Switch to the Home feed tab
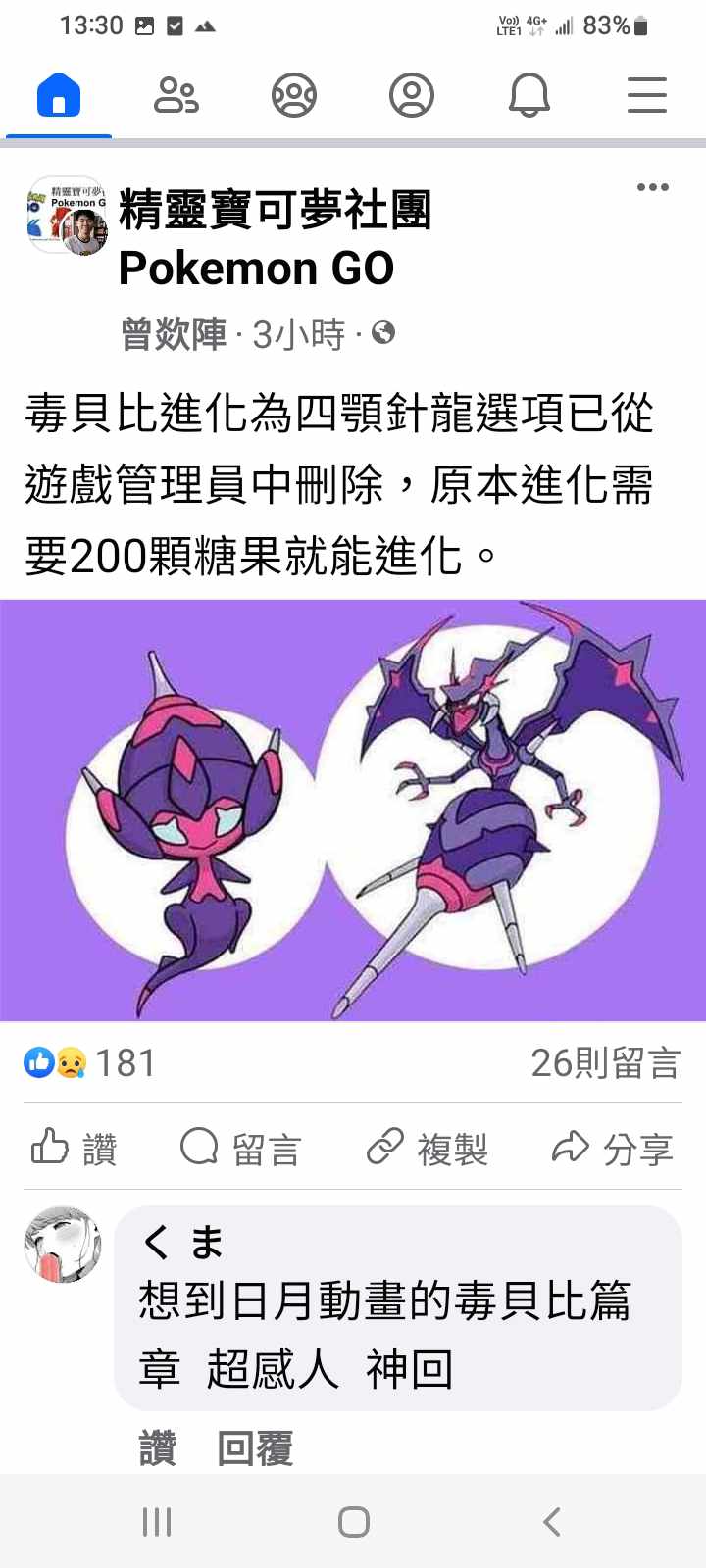This screenshot has width=706, height=1568. [59, 96]
